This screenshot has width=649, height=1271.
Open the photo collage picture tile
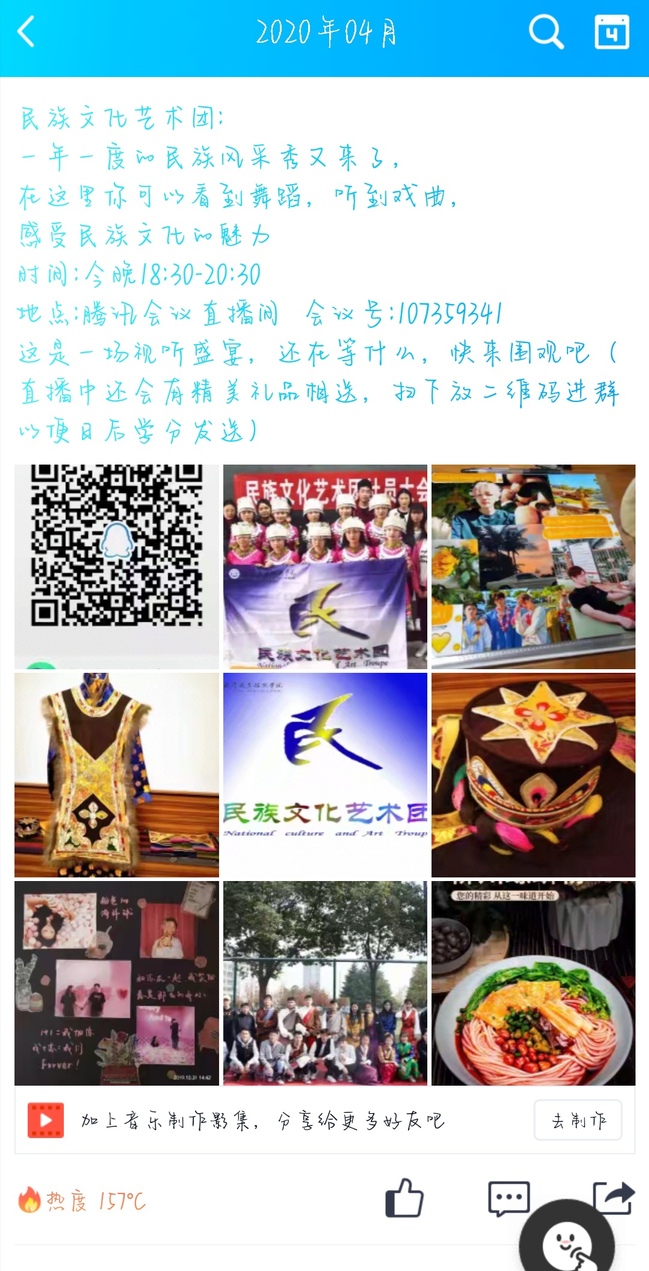(x=533, y=566)
